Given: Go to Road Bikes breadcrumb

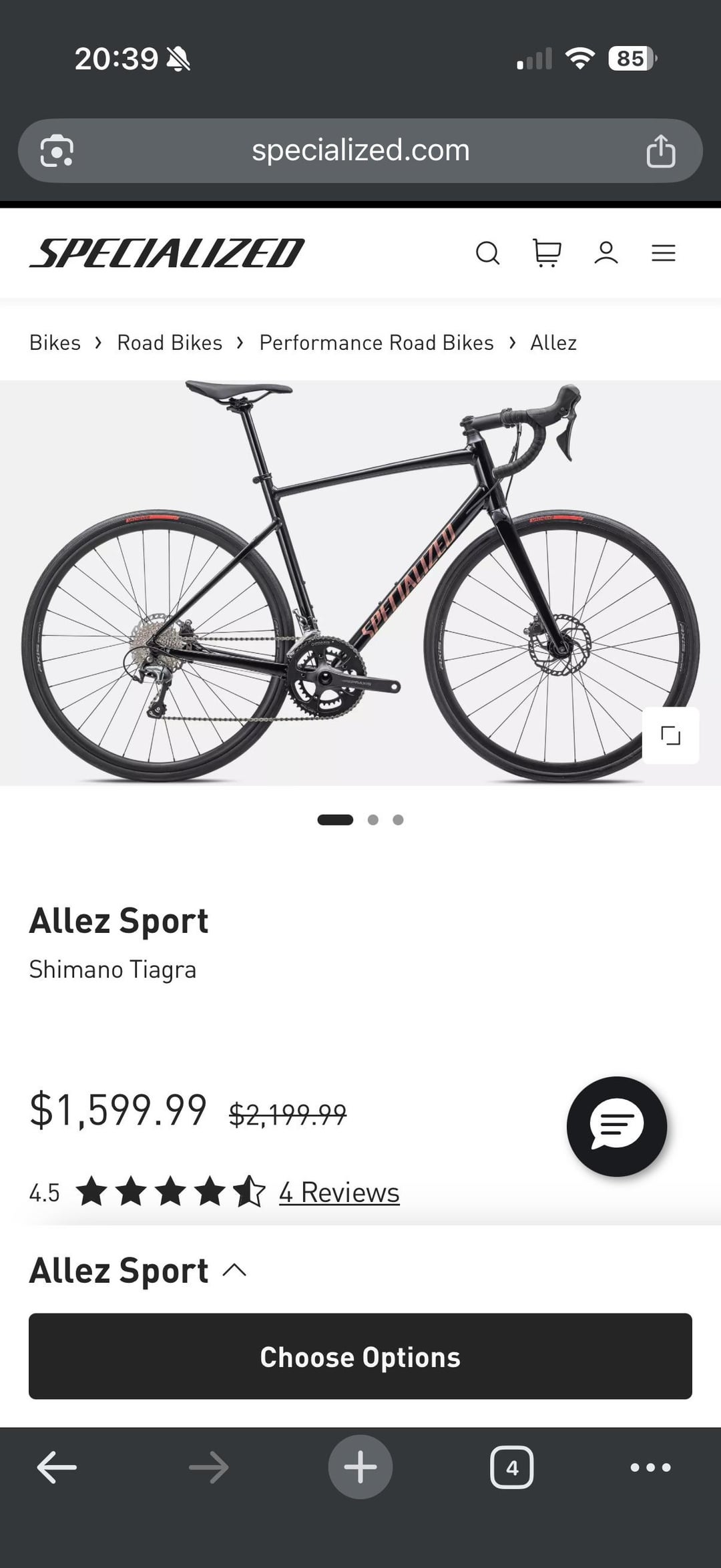Looking at the screenshot, I should [x=170, y=343].
